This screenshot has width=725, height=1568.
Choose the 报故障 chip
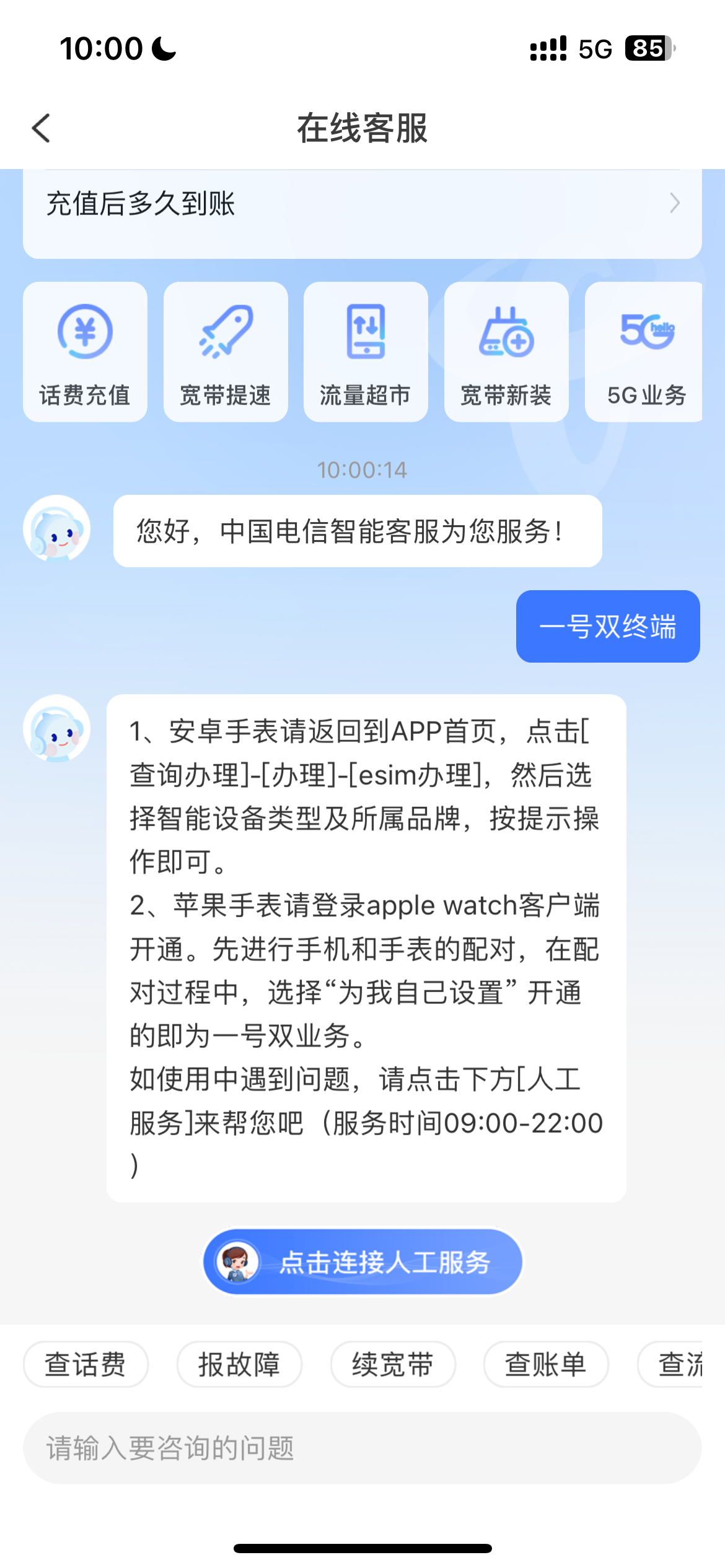[239, 1364]
